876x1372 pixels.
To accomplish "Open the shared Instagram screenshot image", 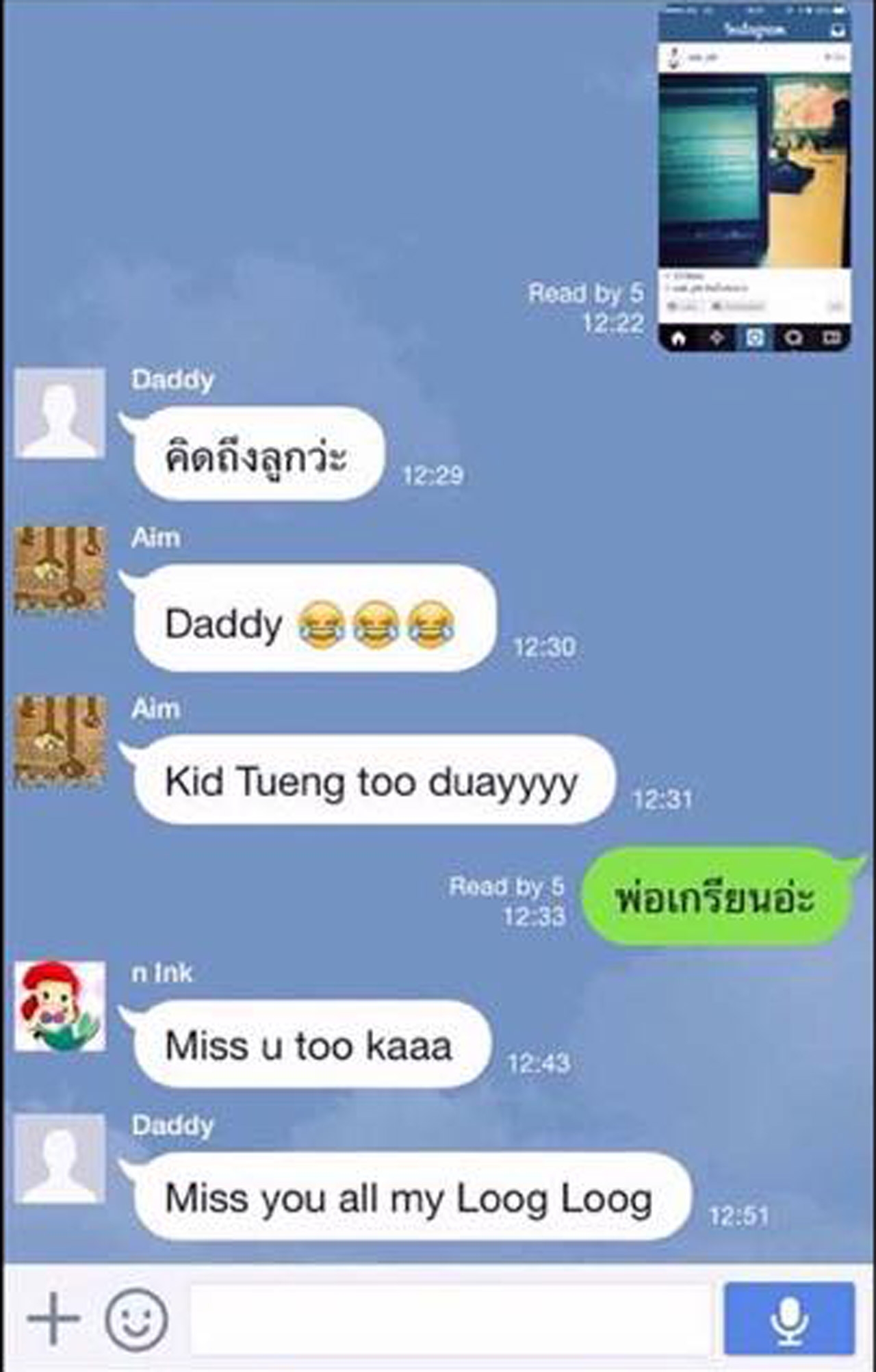I will point(754,178).
